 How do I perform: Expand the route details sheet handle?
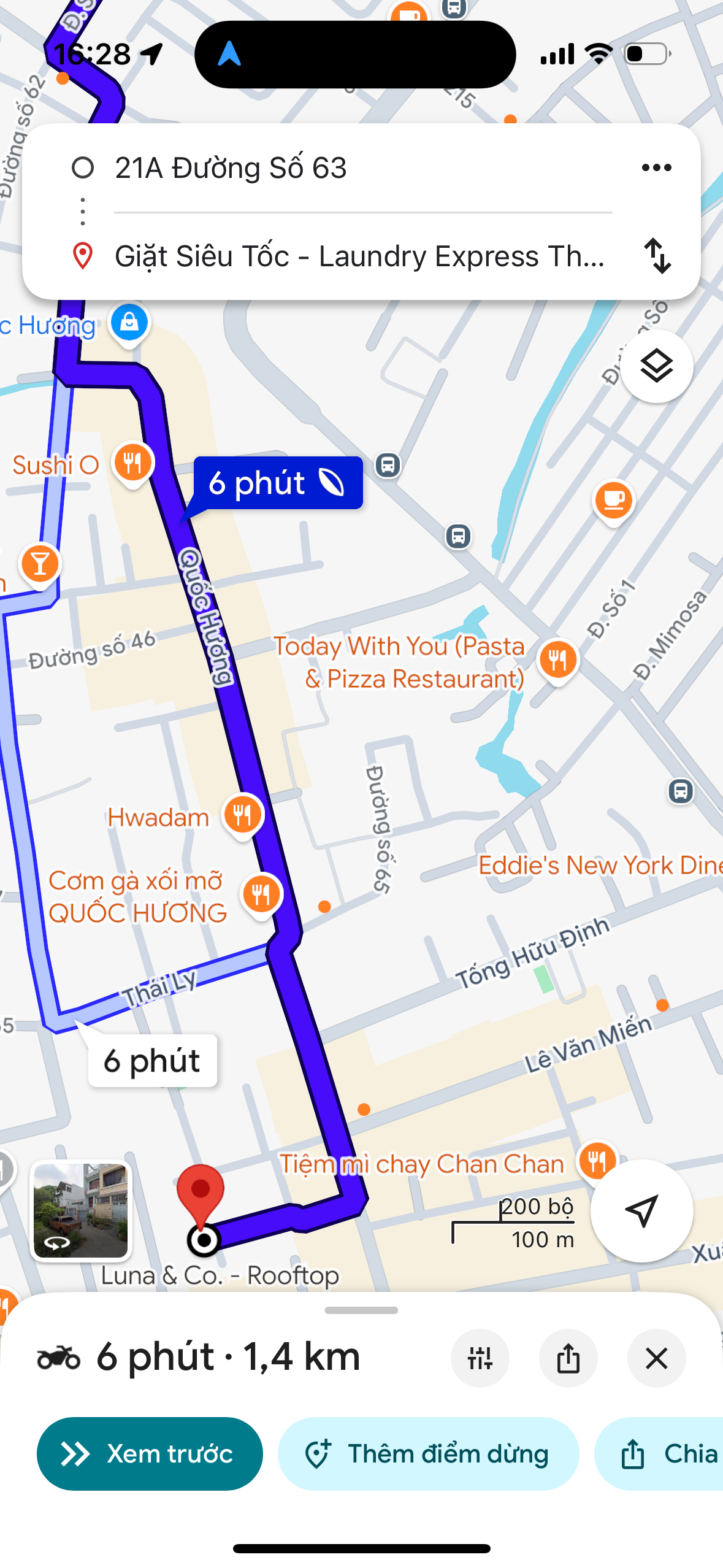361,1310
